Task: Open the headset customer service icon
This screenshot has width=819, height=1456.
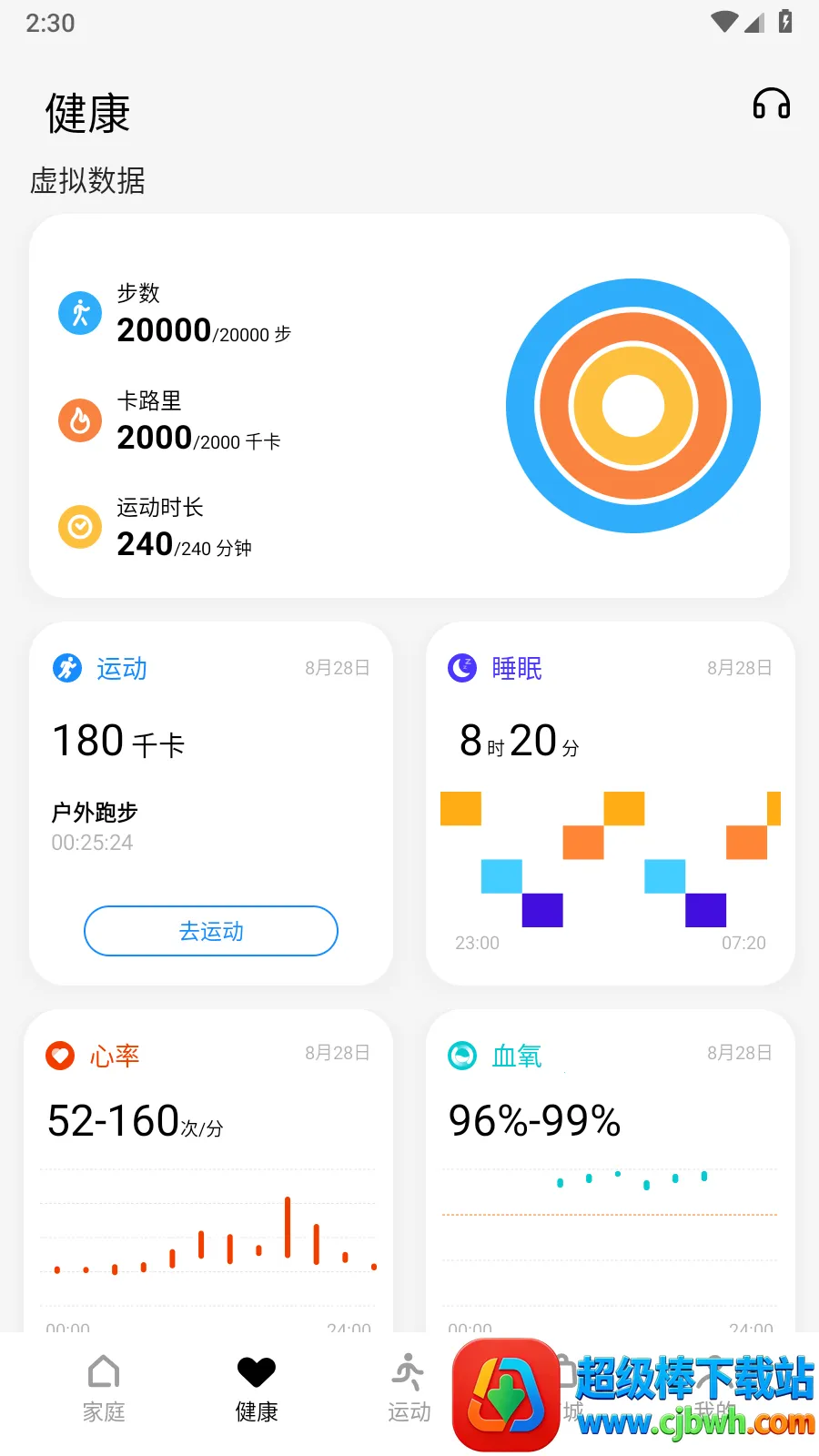Action: click(771, 104)
